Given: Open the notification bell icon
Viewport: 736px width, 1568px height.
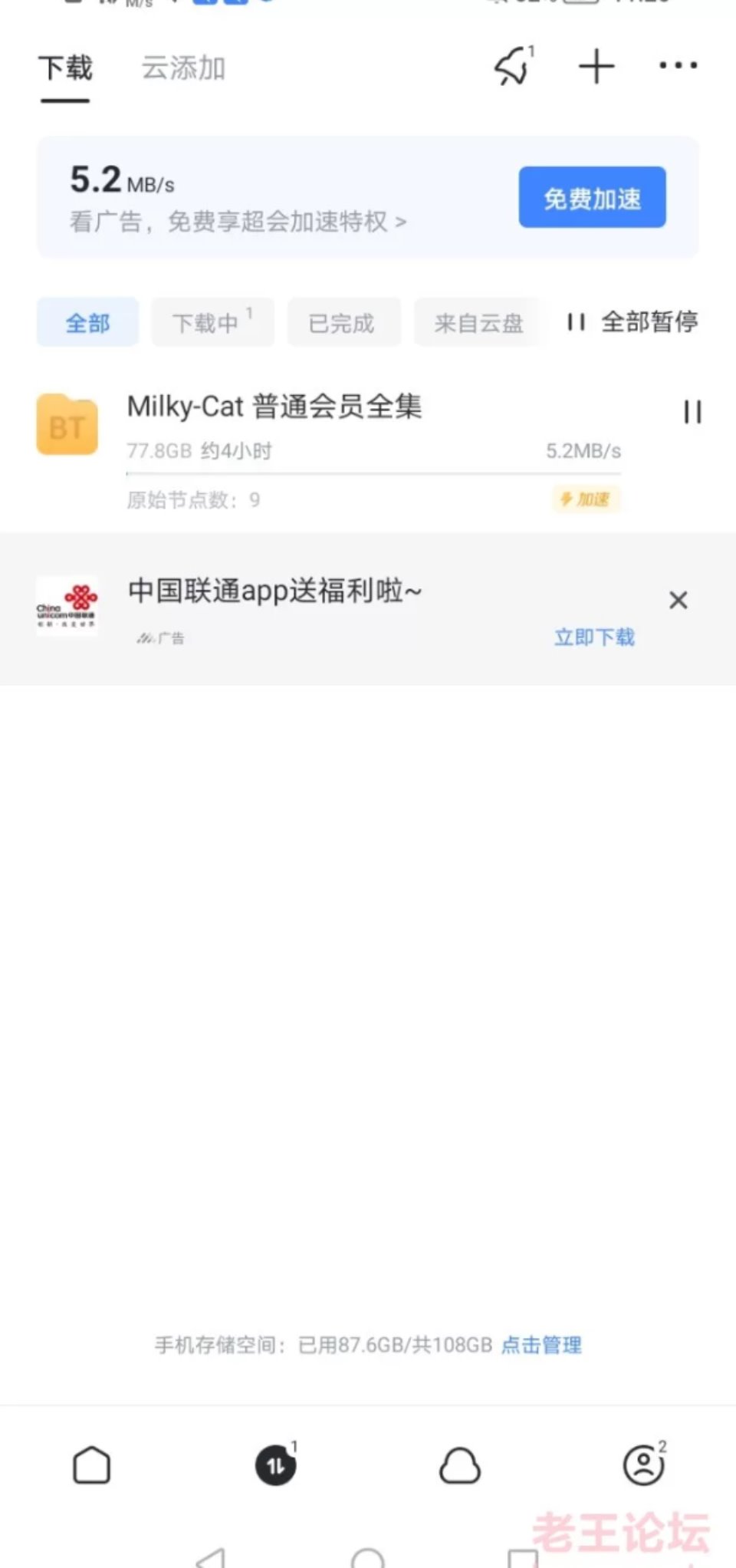Looking at the screenshot, I should point(512,66).
